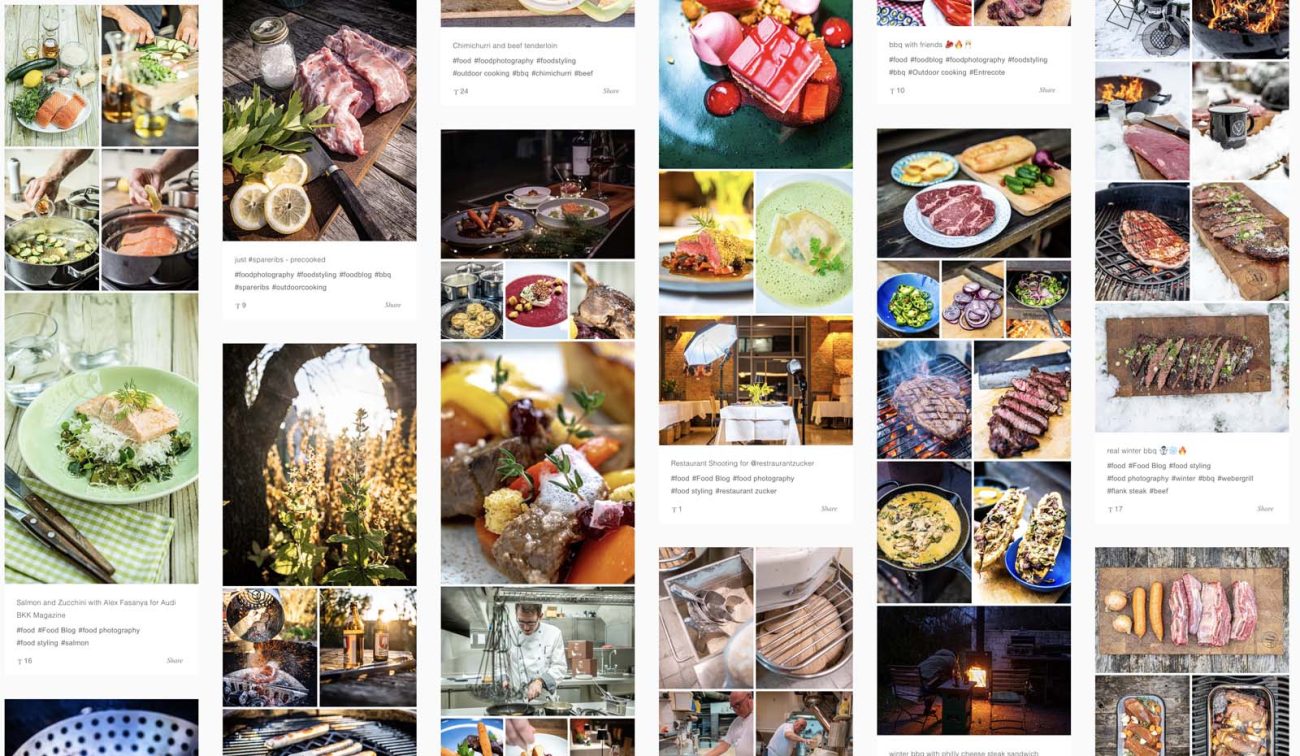Screen dimensions: 1300x756
Task: Share the bbq with friends post
Action: coord(1047,90)
